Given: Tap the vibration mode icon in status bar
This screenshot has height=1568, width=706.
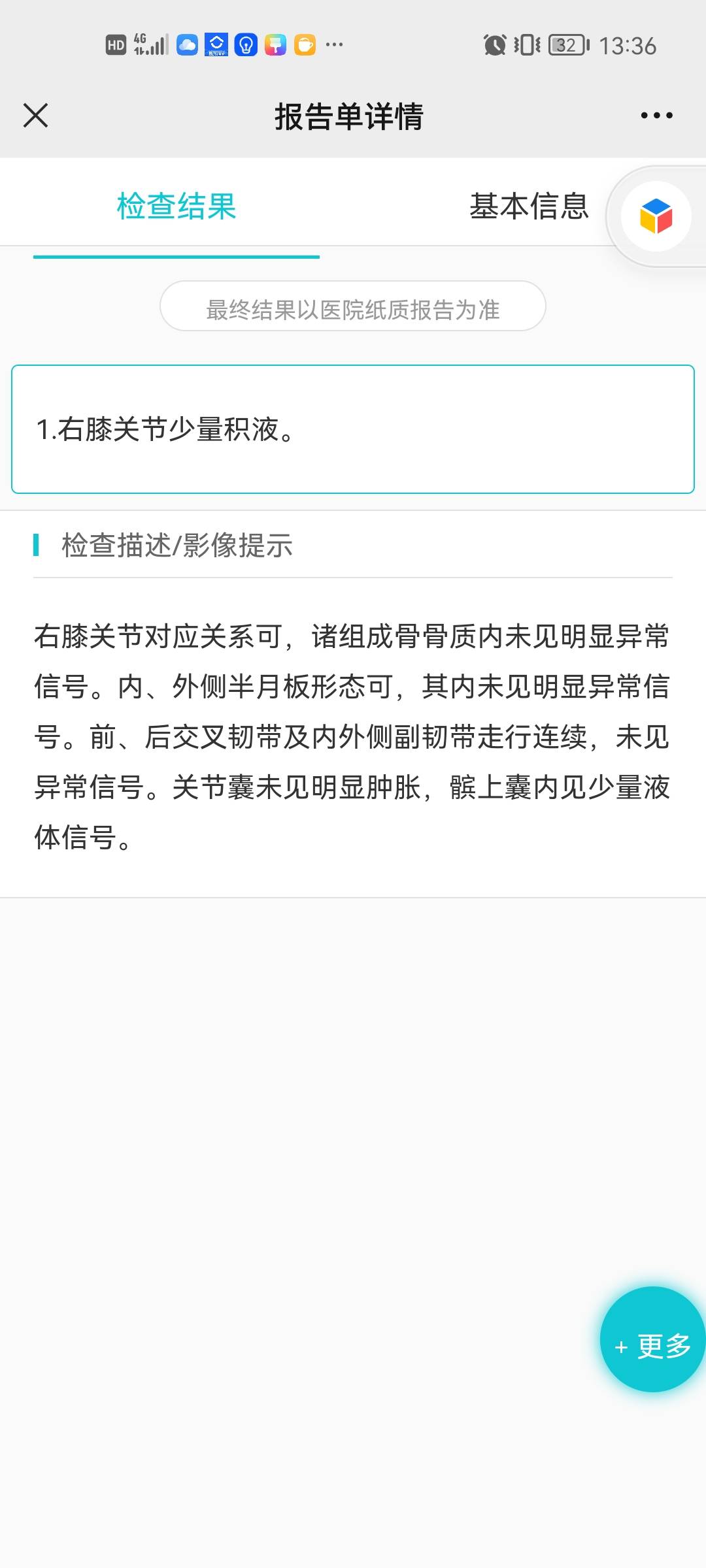Looking at the screenshot, I should pos(527,45).
